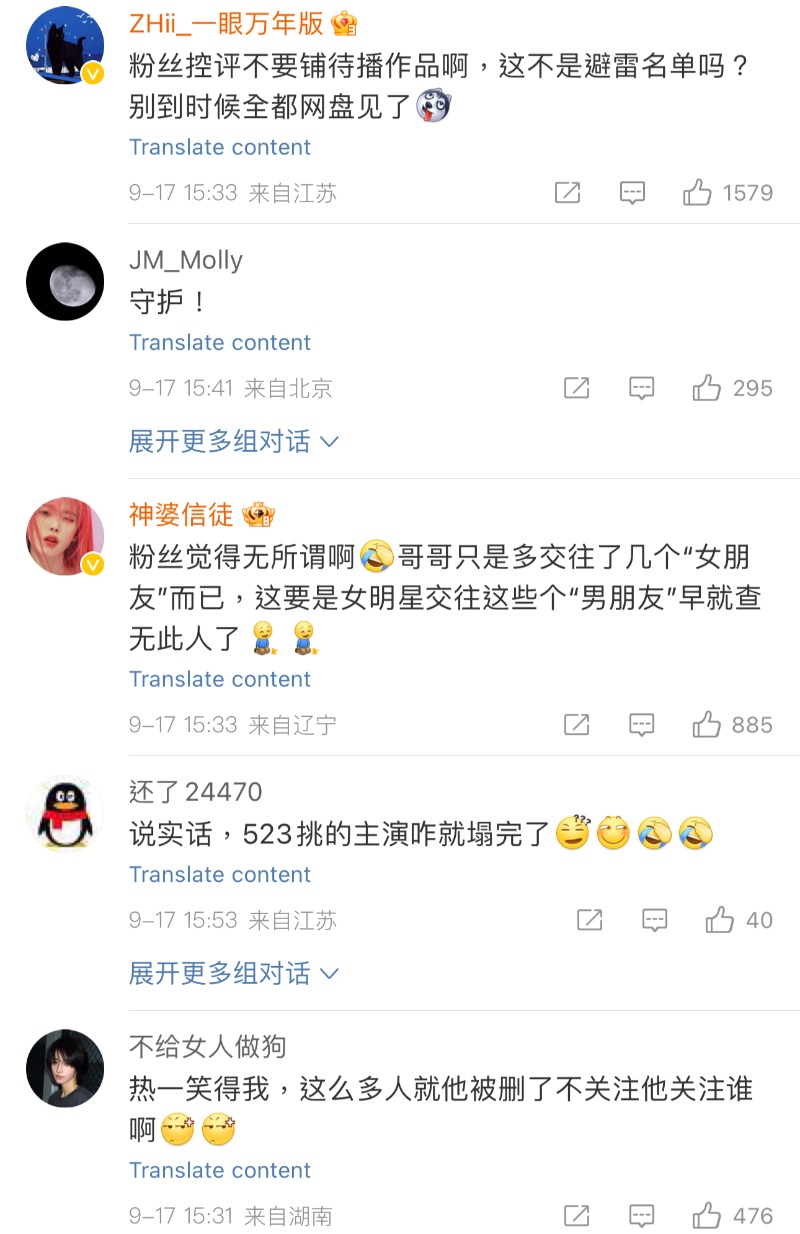
Task: Open JM_Molly's profile avatar
Action: click(65, 281)
